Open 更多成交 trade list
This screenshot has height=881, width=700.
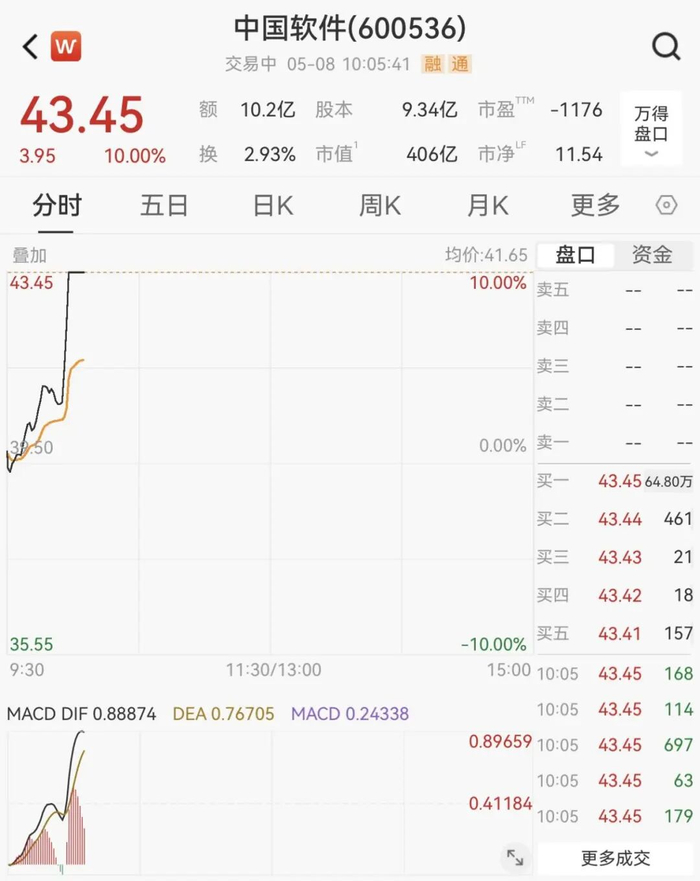click(616, 858)
